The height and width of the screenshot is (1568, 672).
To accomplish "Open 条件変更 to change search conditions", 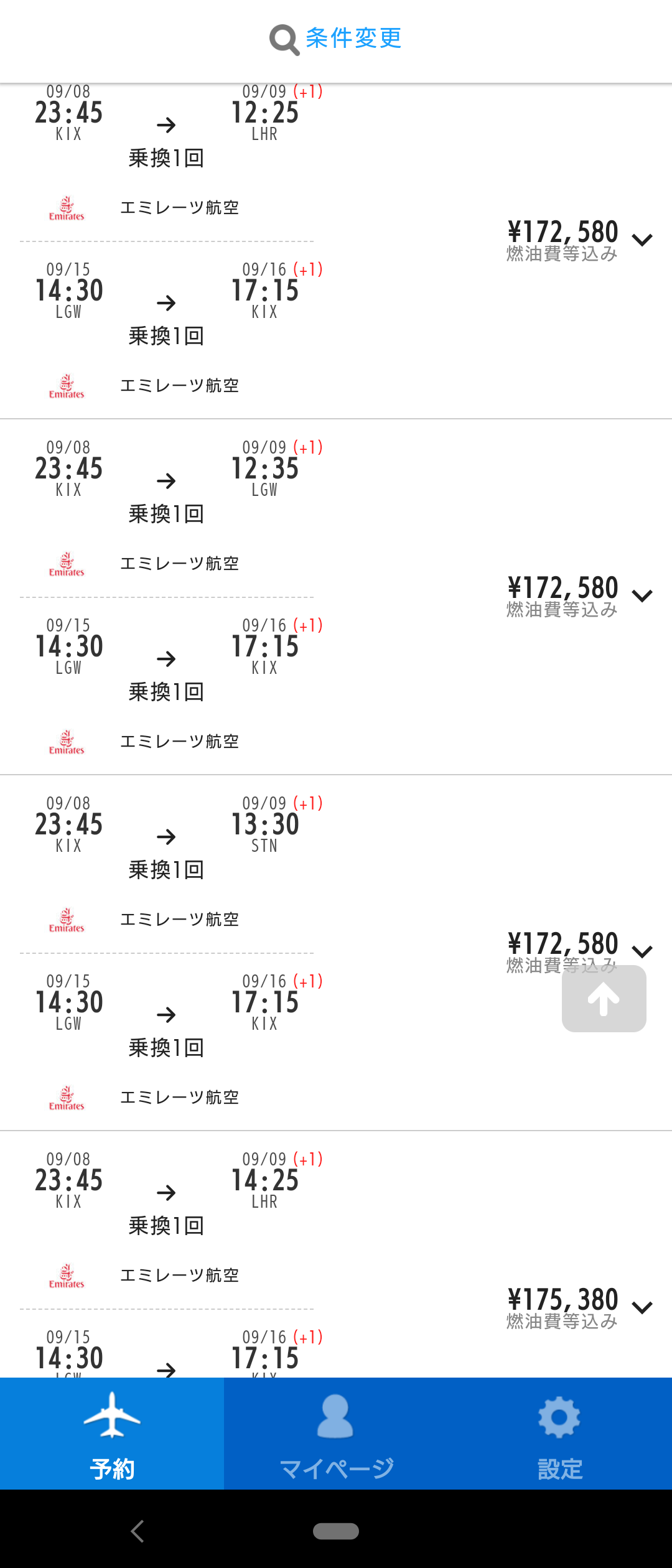I will click(x=336, y=39).
